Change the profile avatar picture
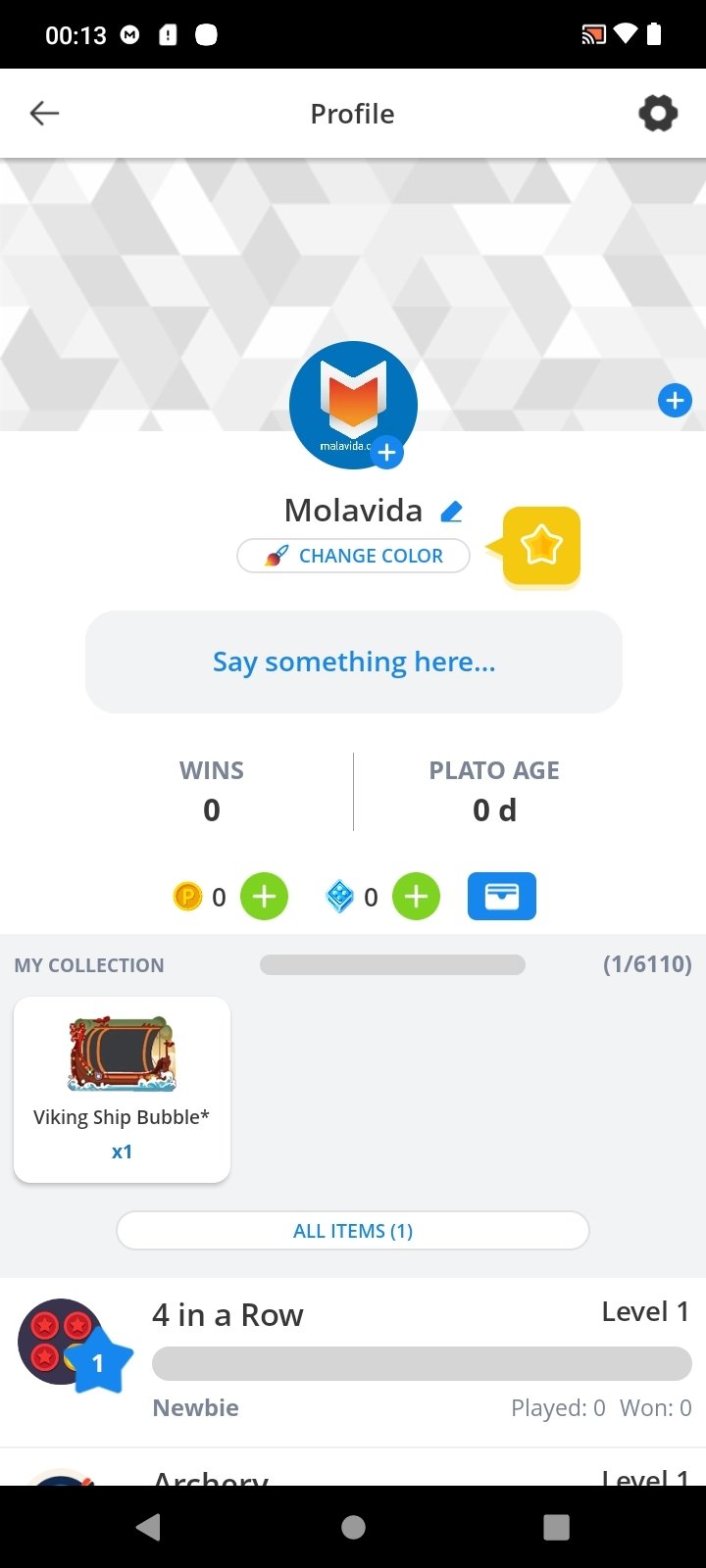Viewport: 706px width, 1568px height. [386, 452]
